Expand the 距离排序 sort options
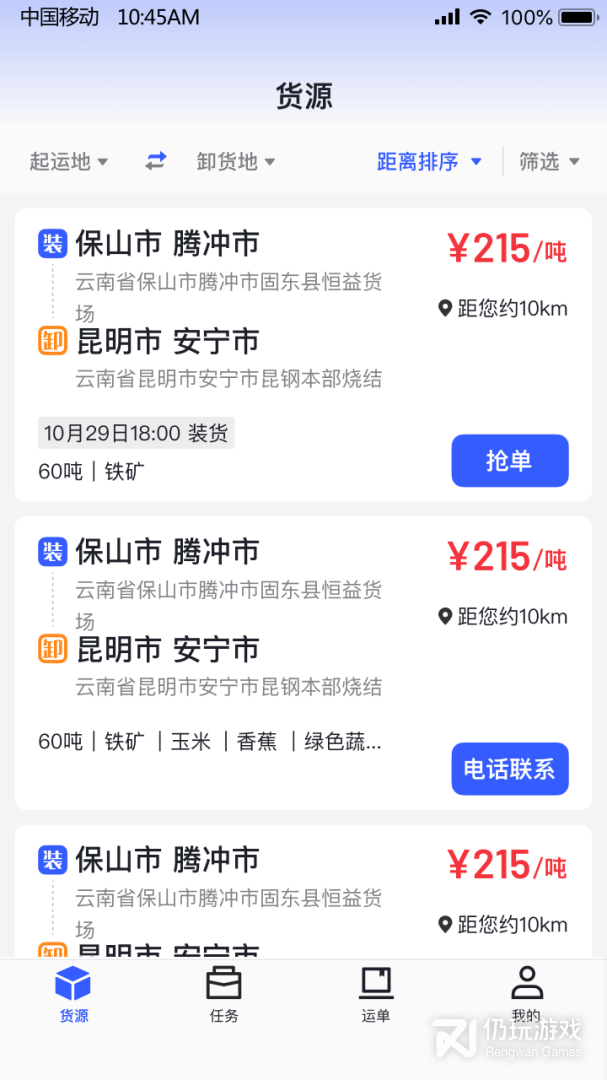Viewport: 607px width, 1080px height. [429, 161]
